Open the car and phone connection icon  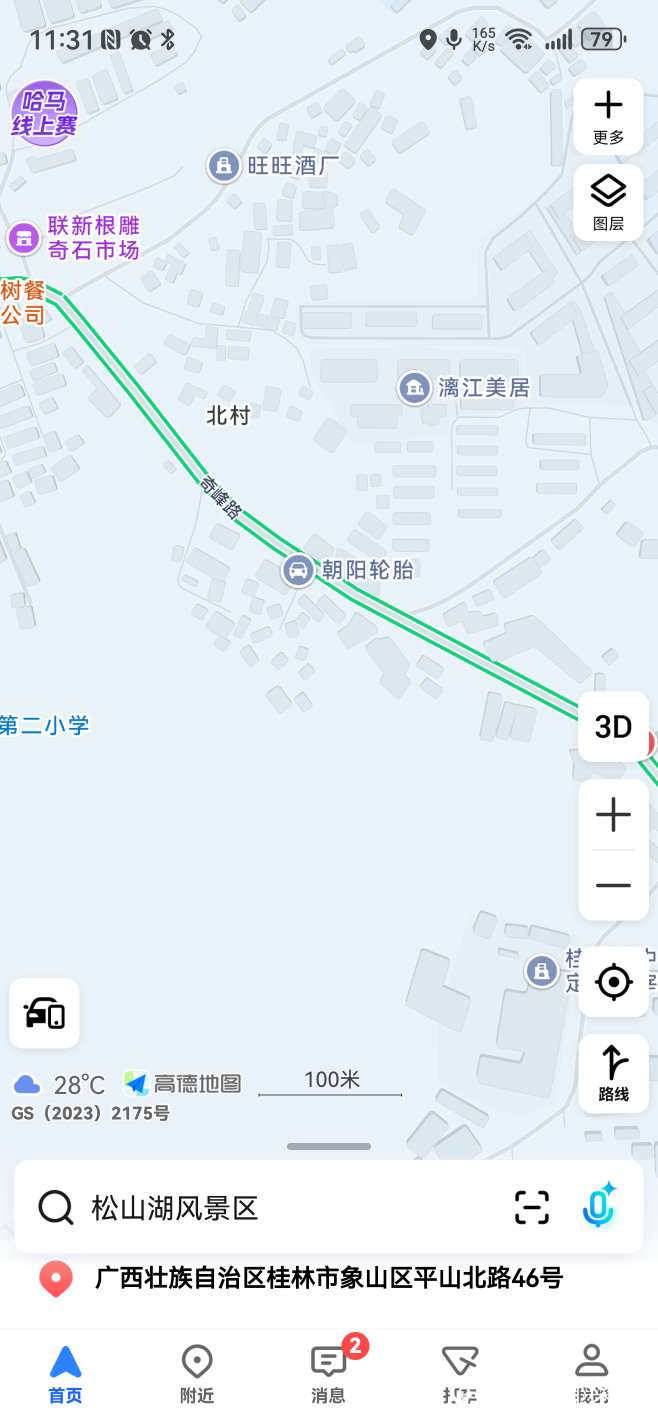click(44, 1013)
